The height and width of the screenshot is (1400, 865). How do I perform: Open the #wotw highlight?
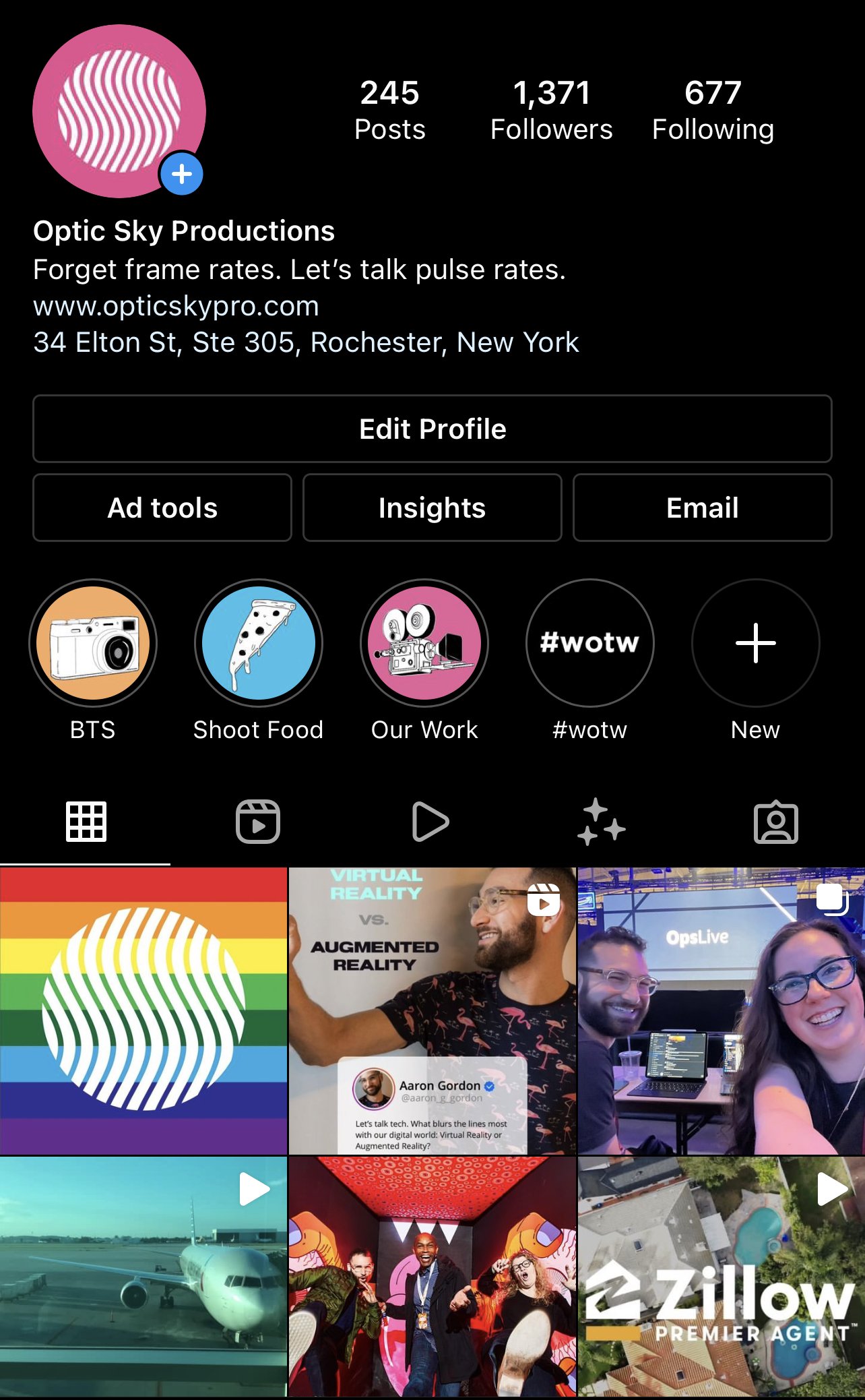click(589, 642)
